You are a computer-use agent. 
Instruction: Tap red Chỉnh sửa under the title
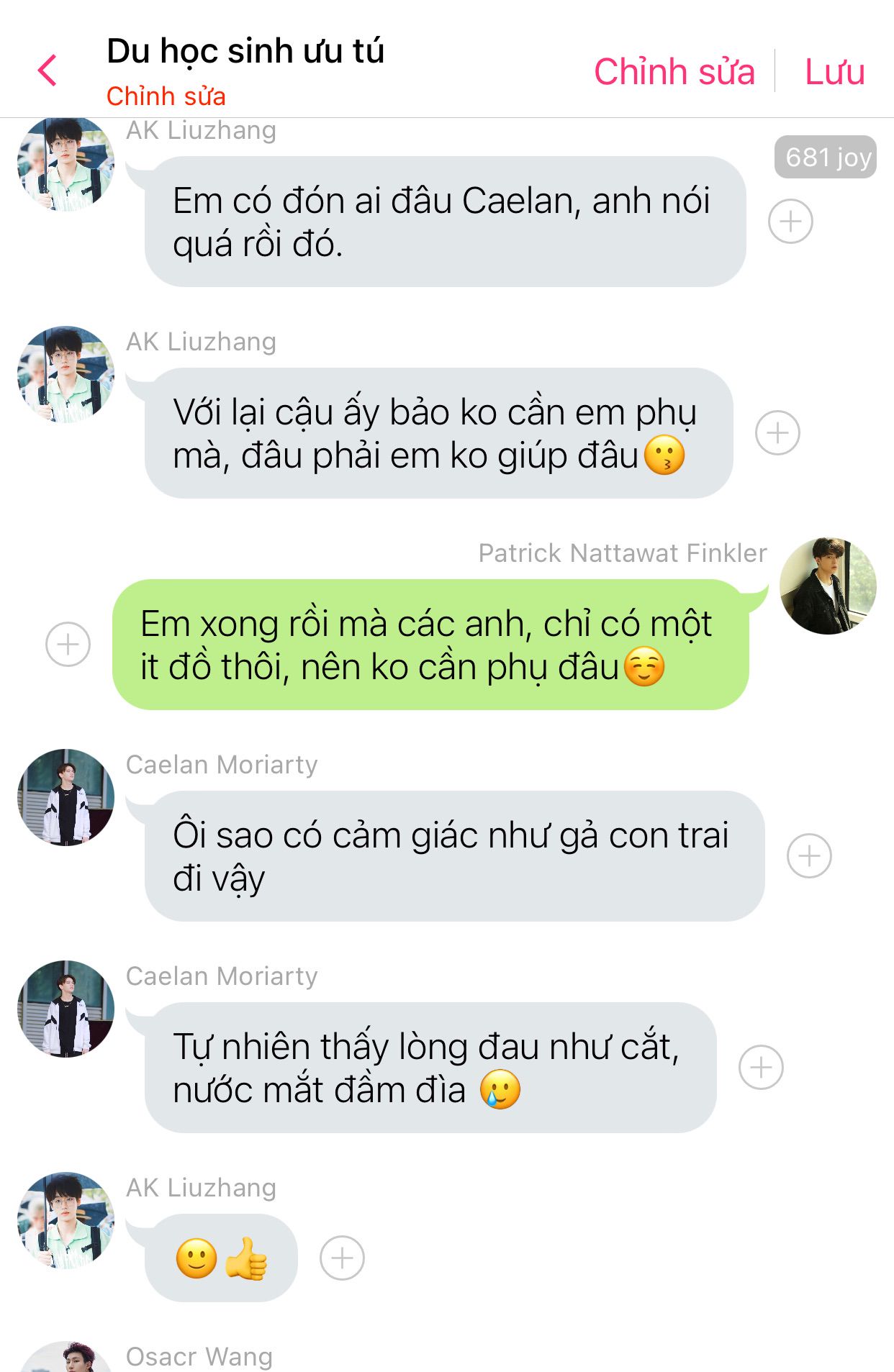click(x=166, y=96)
